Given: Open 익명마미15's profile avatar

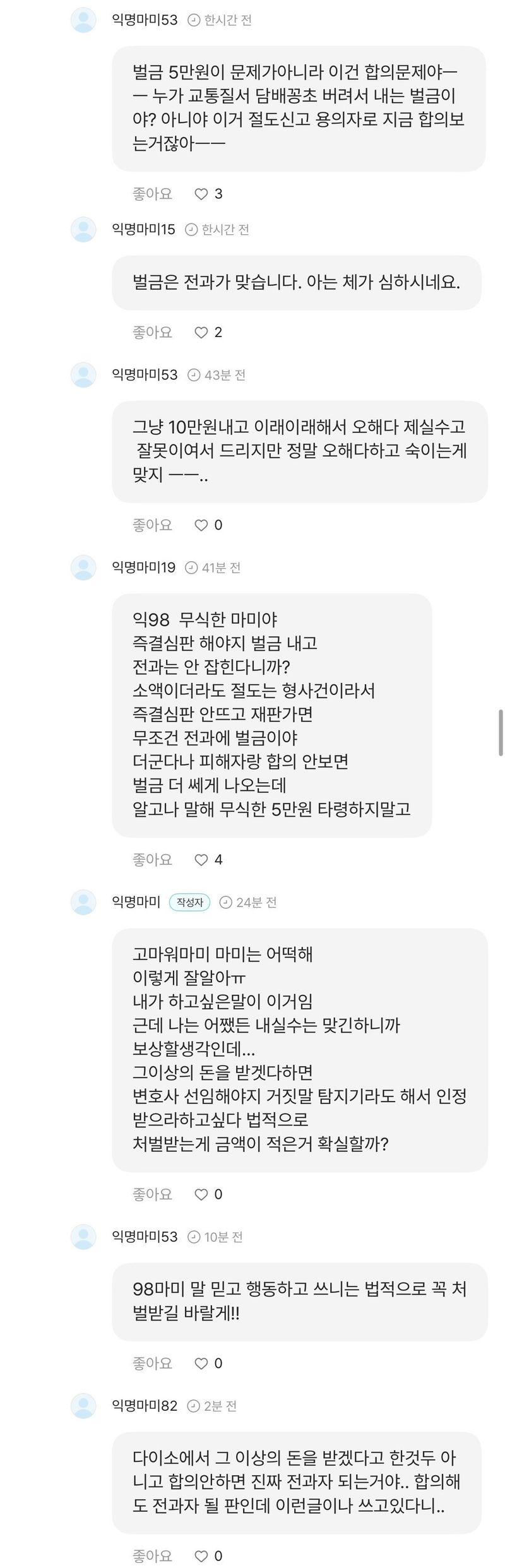Looking at the screenshot, I should click(83, 230).
